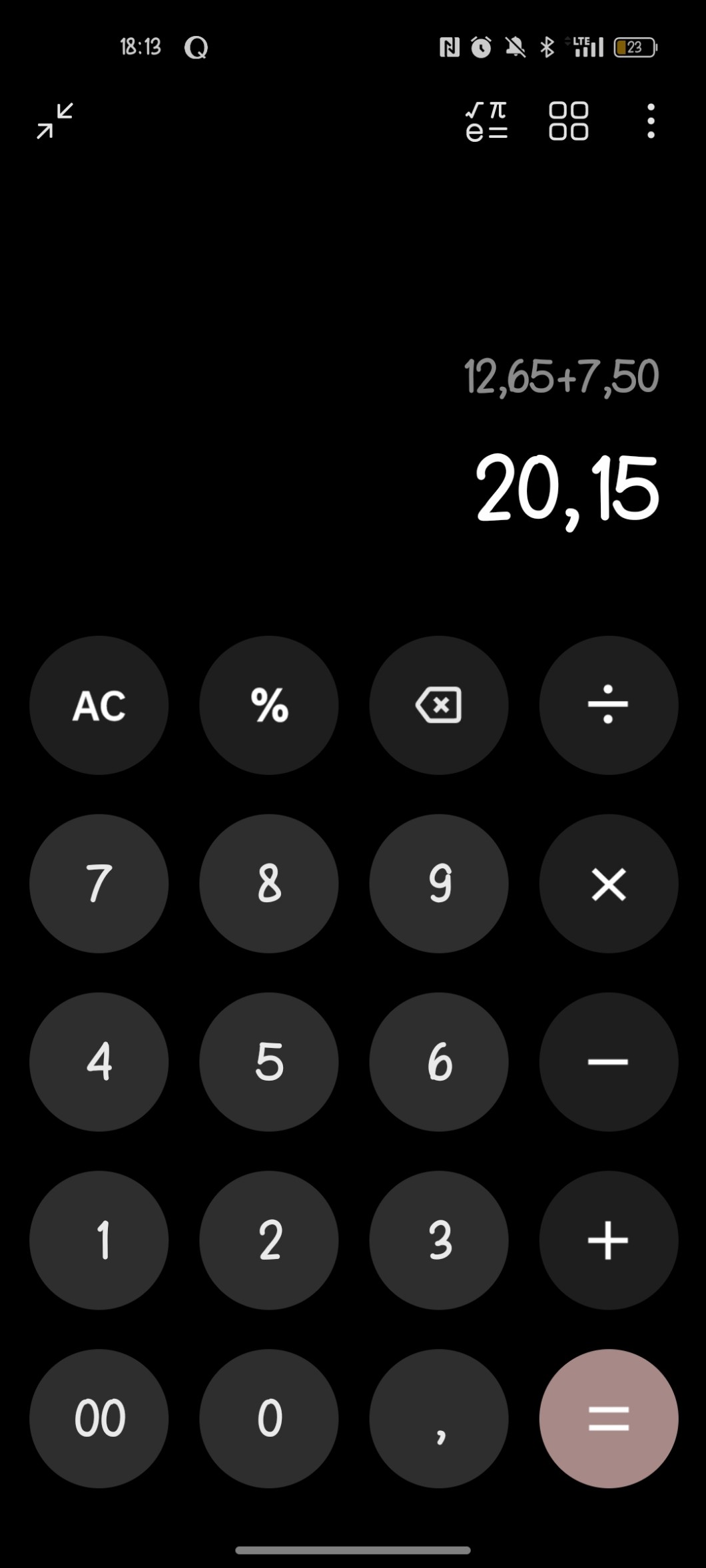Select the multiplication operator

[x=609, y=884]
